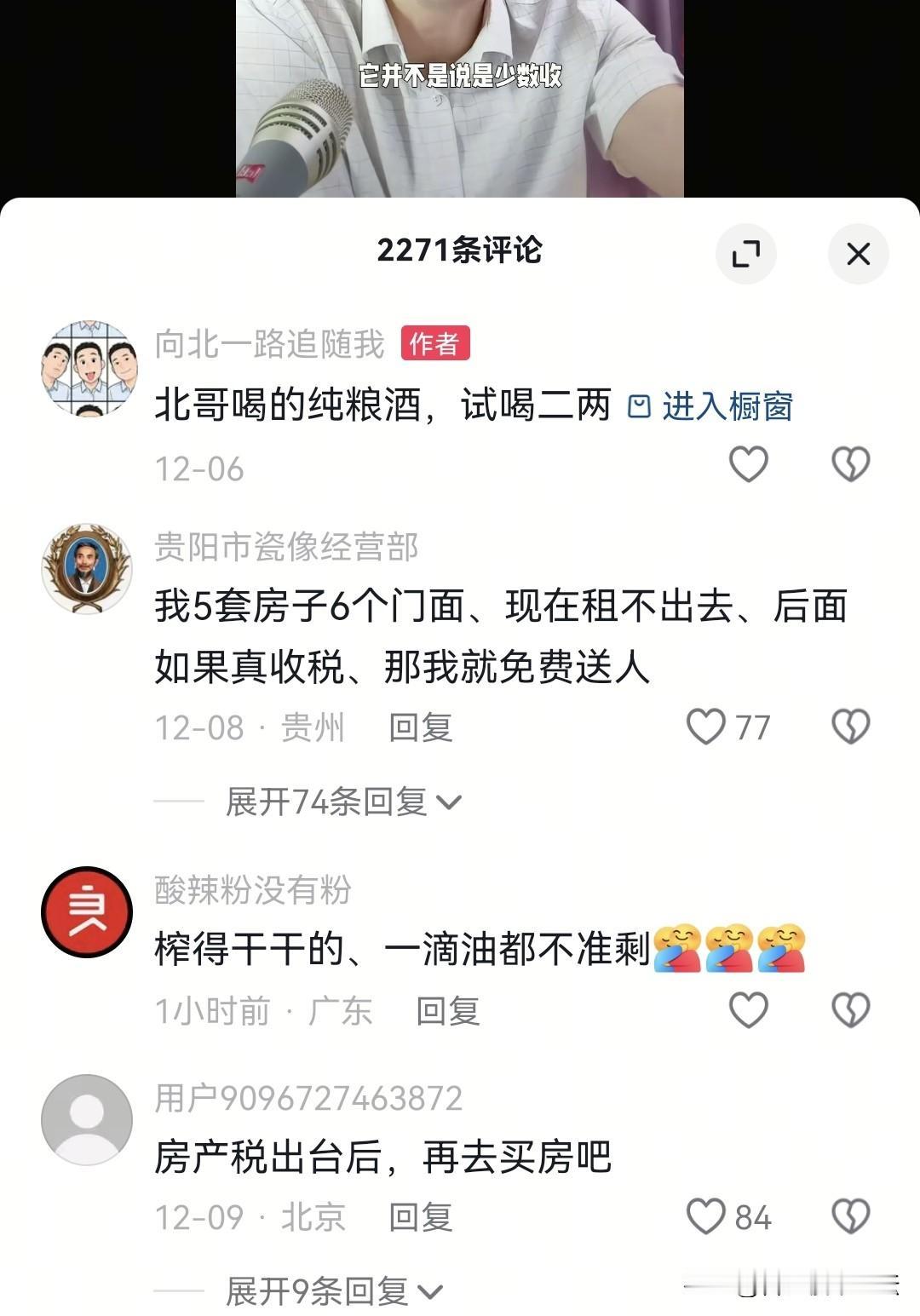
Task: Tap 回复 under the 贵阳市瓷像经营部 comment
Action: [421, 727]
